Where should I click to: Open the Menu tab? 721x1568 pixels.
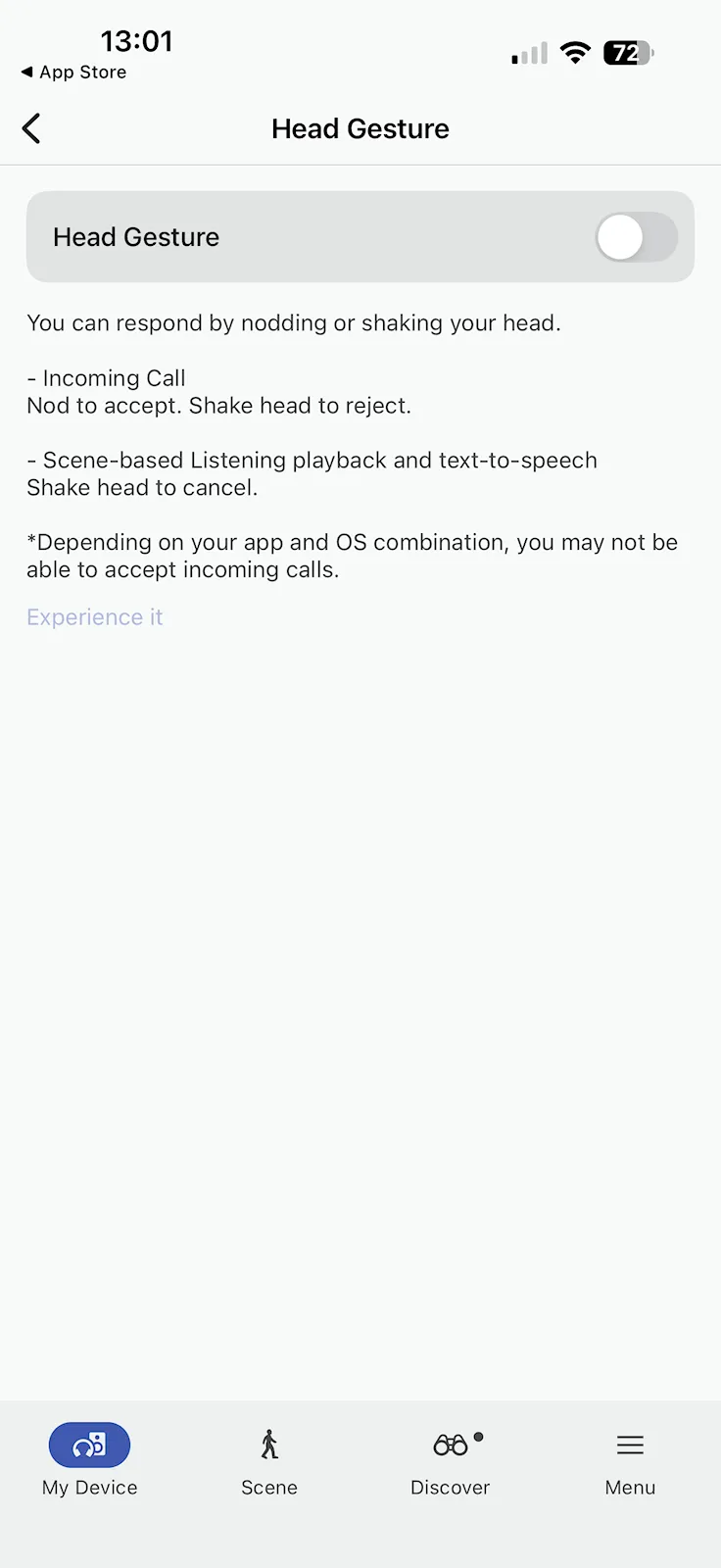pyautogui.click(x=630, y=1460)
